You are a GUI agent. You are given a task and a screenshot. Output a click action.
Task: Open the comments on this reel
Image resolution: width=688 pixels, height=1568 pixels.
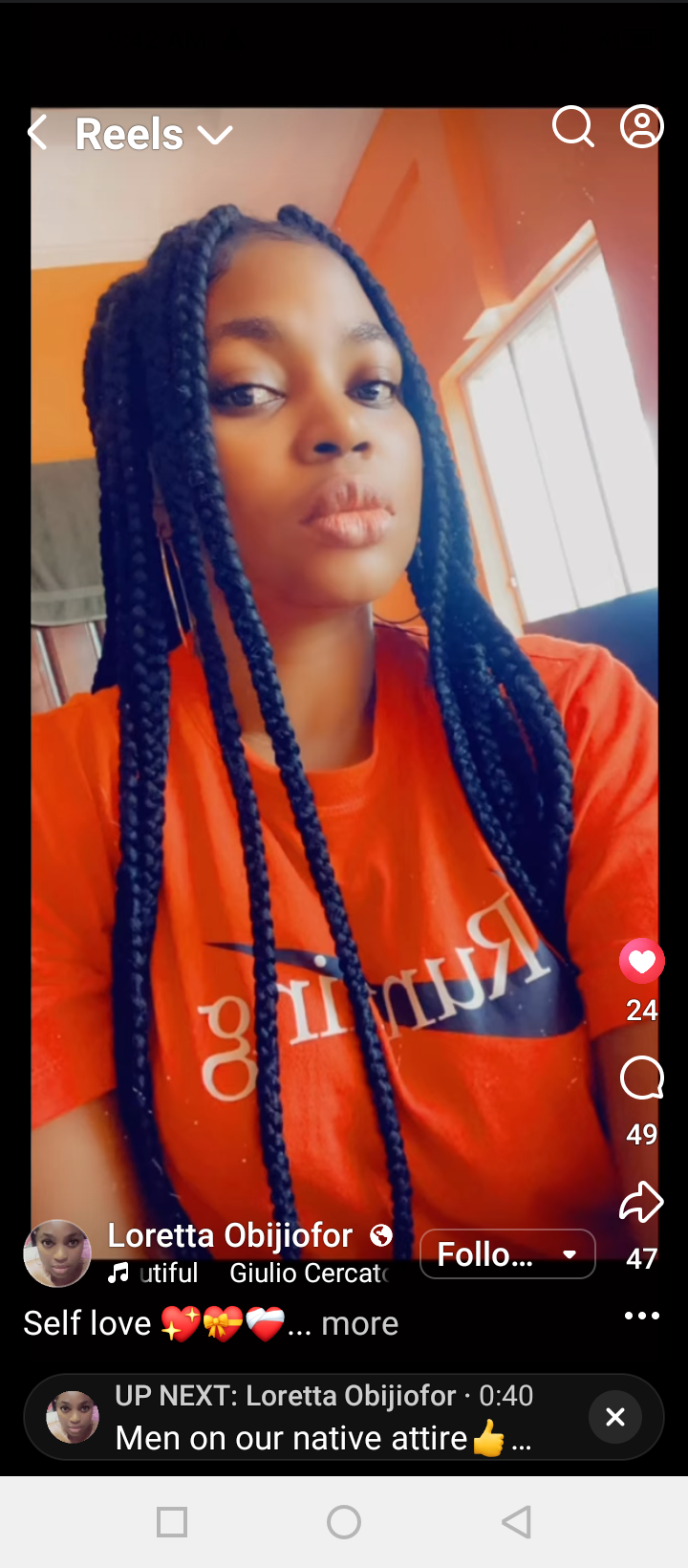641,1079
